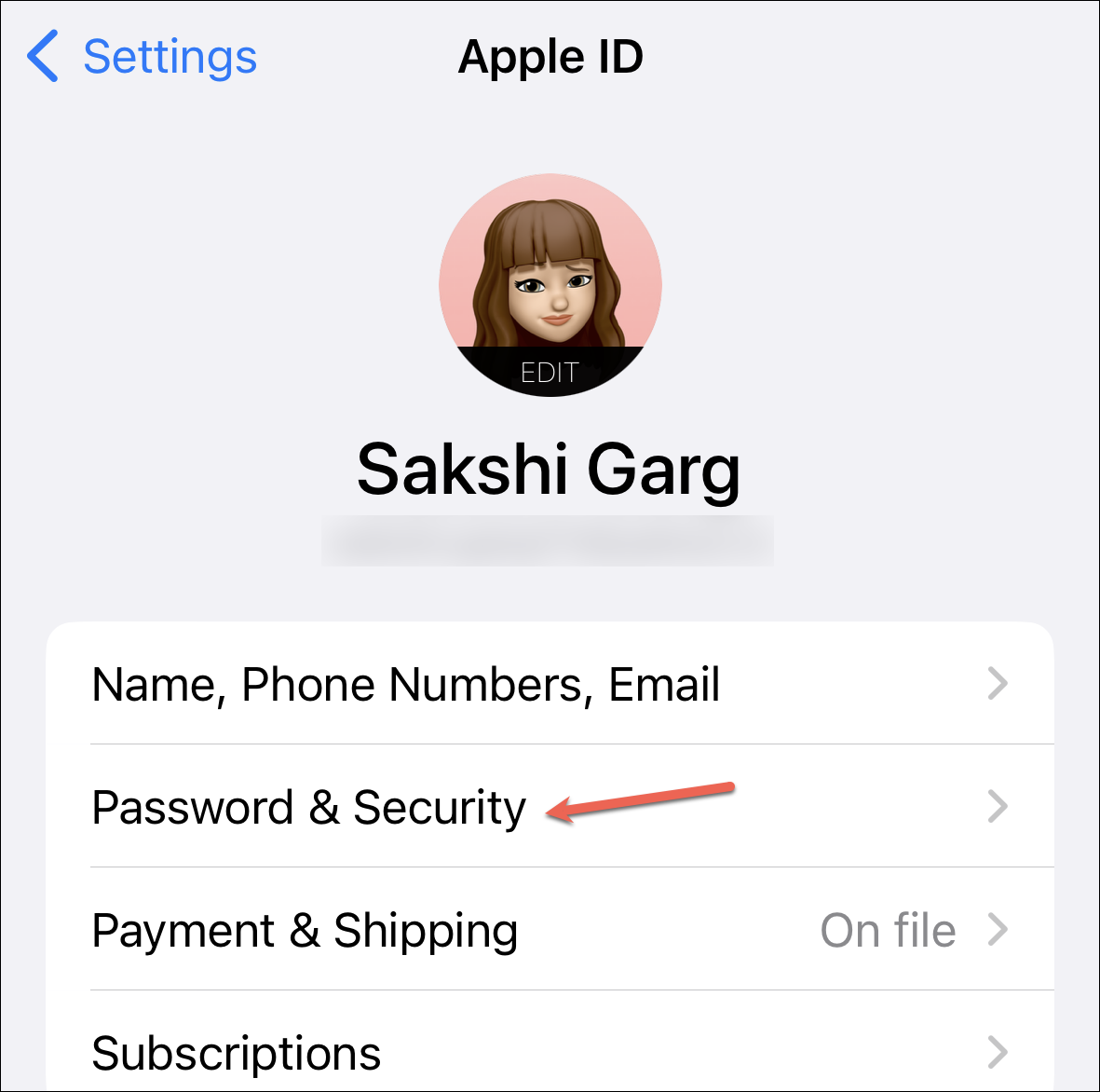Open Subscriptions
This screenshot has width=1100, height=1092.
pos(550,1053)
